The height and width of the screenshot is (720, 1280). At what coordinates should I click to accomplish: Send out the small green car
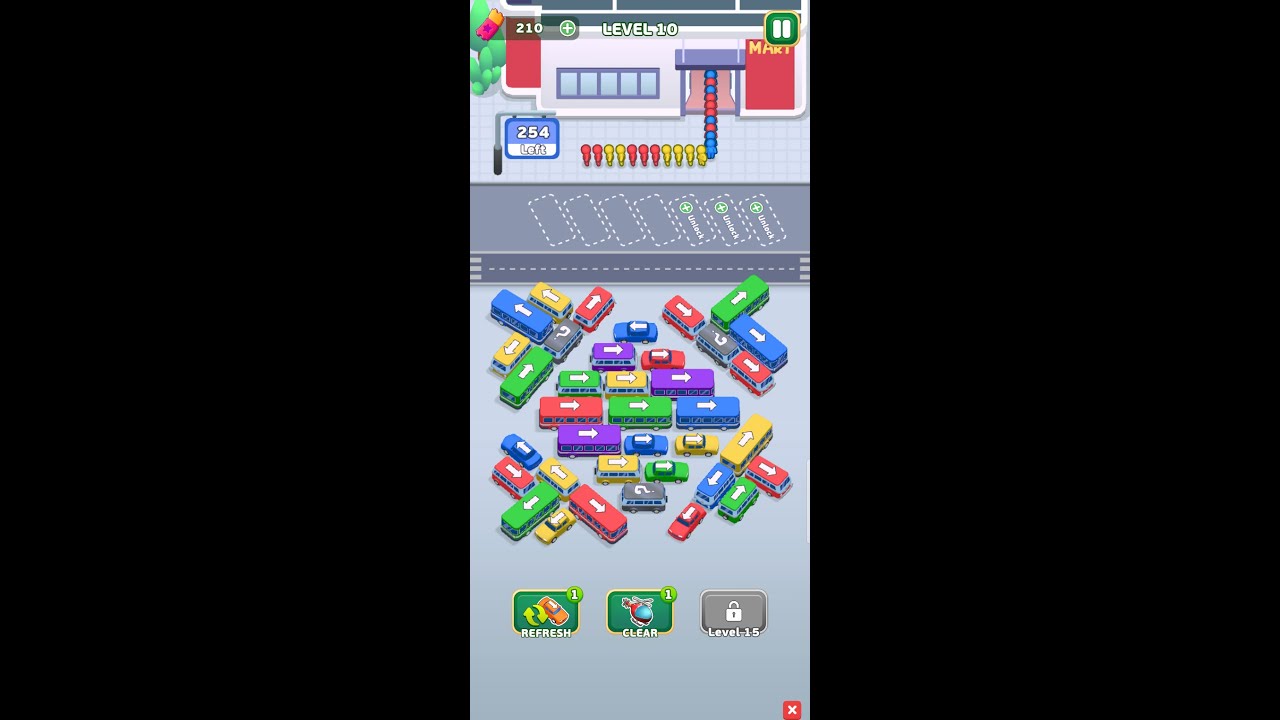coord(666,470)
